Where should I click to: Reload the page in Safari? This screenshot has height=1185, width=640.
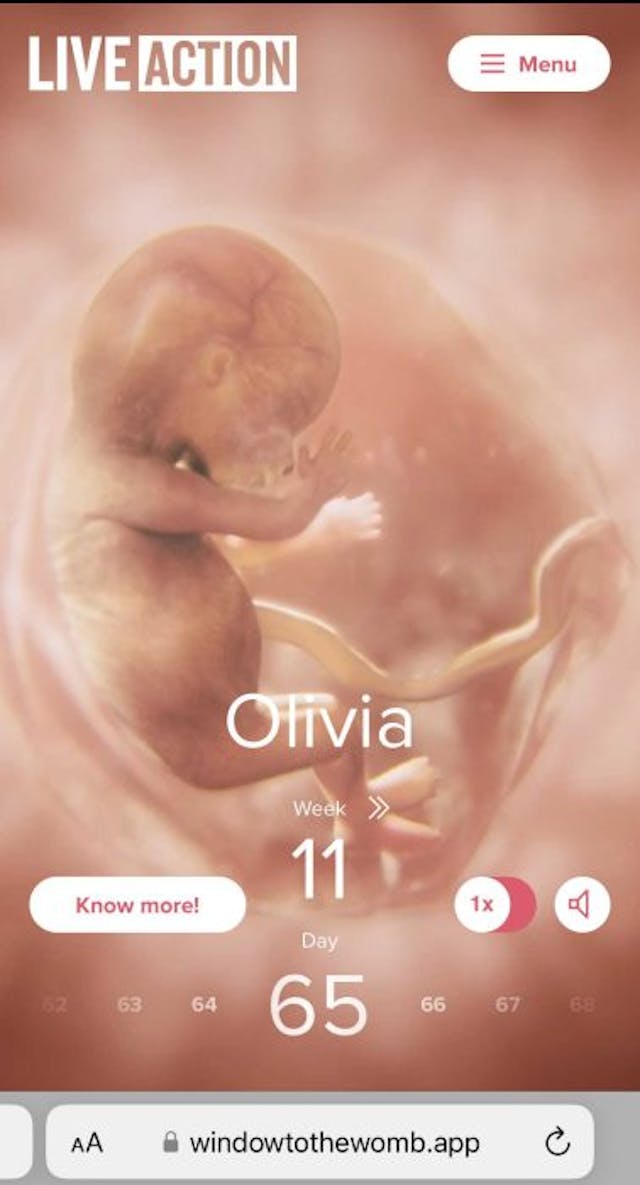pyautogui.click(x=558, y=1142)
